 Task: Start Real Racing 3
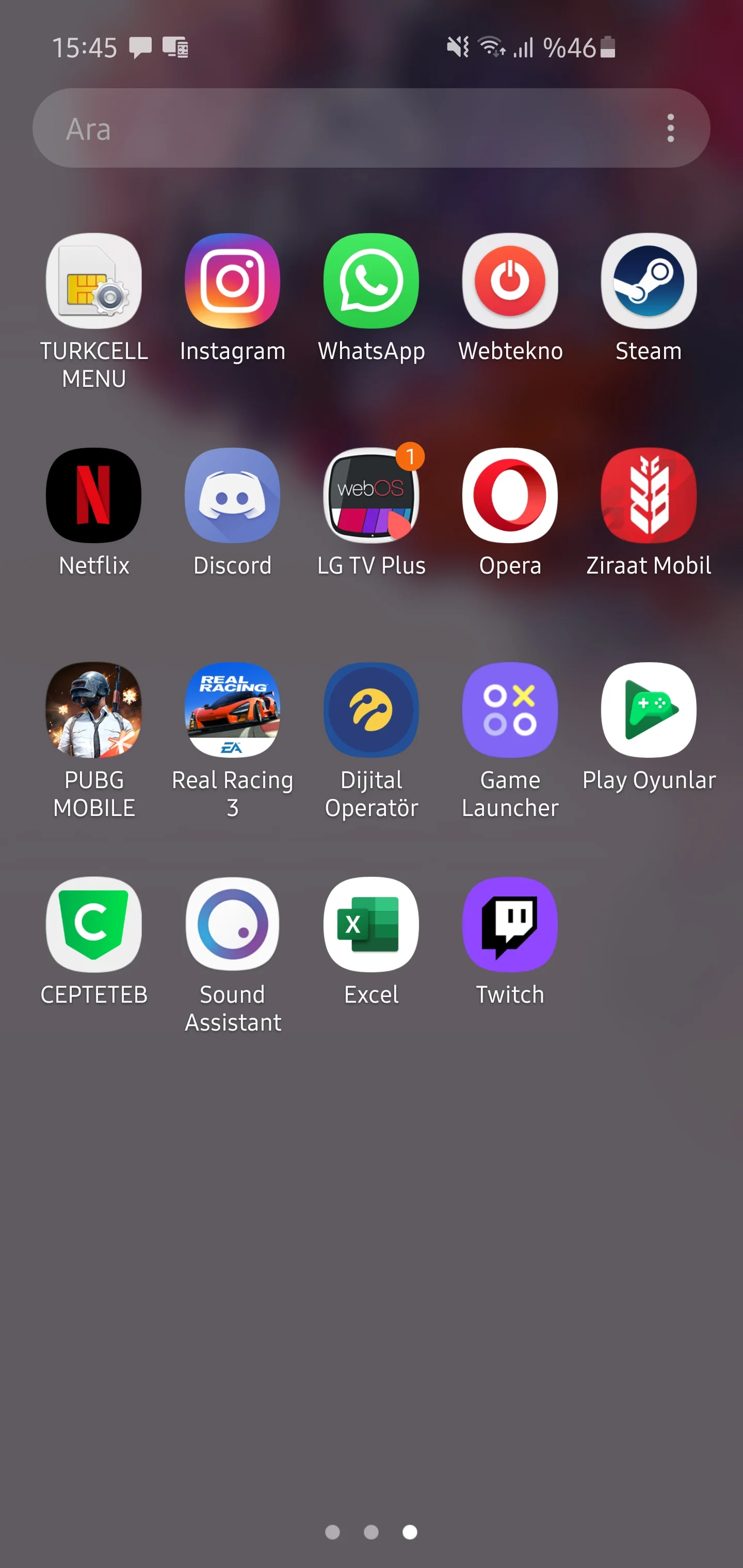click(232, 710)
